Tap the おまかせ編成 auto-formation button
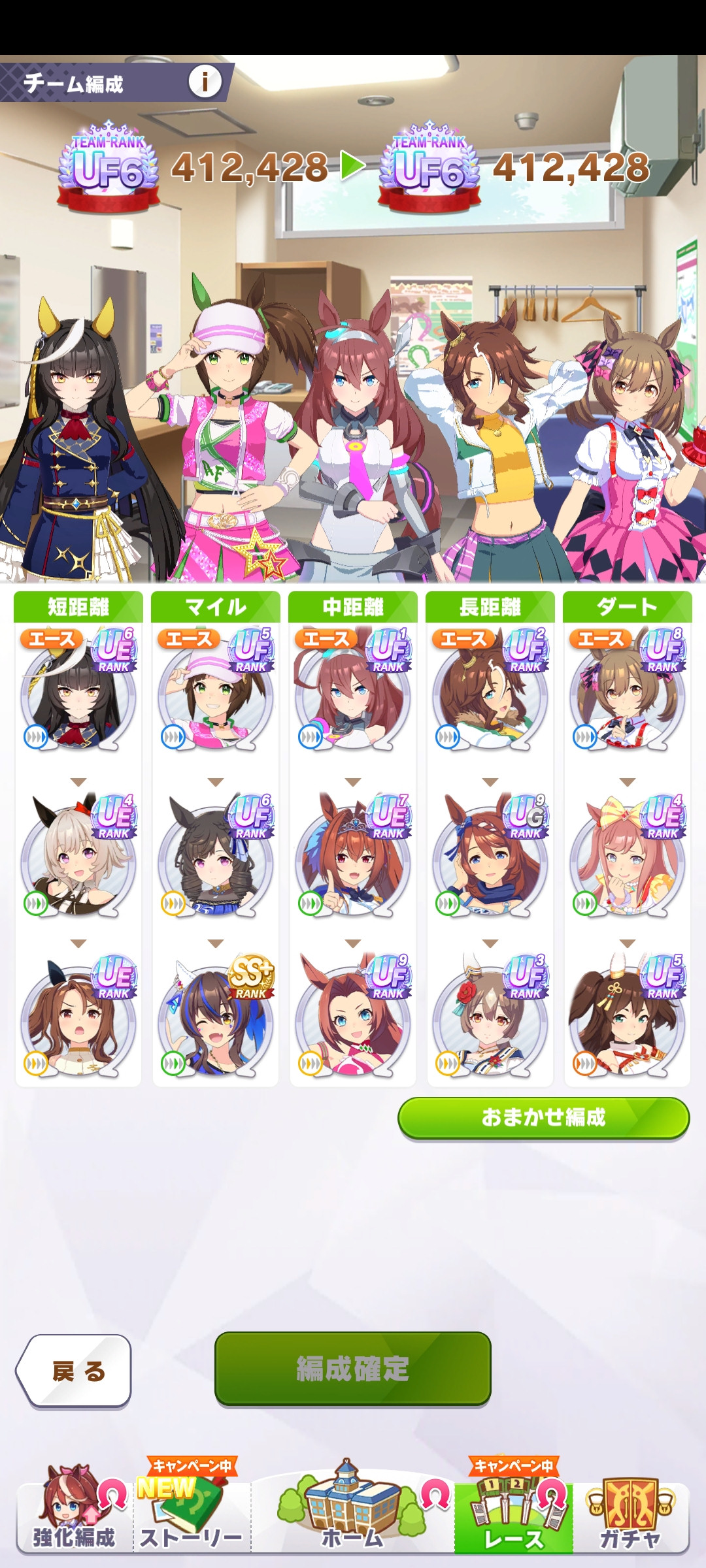This screenshot has width=706, height=1568. coord(543,1118)
